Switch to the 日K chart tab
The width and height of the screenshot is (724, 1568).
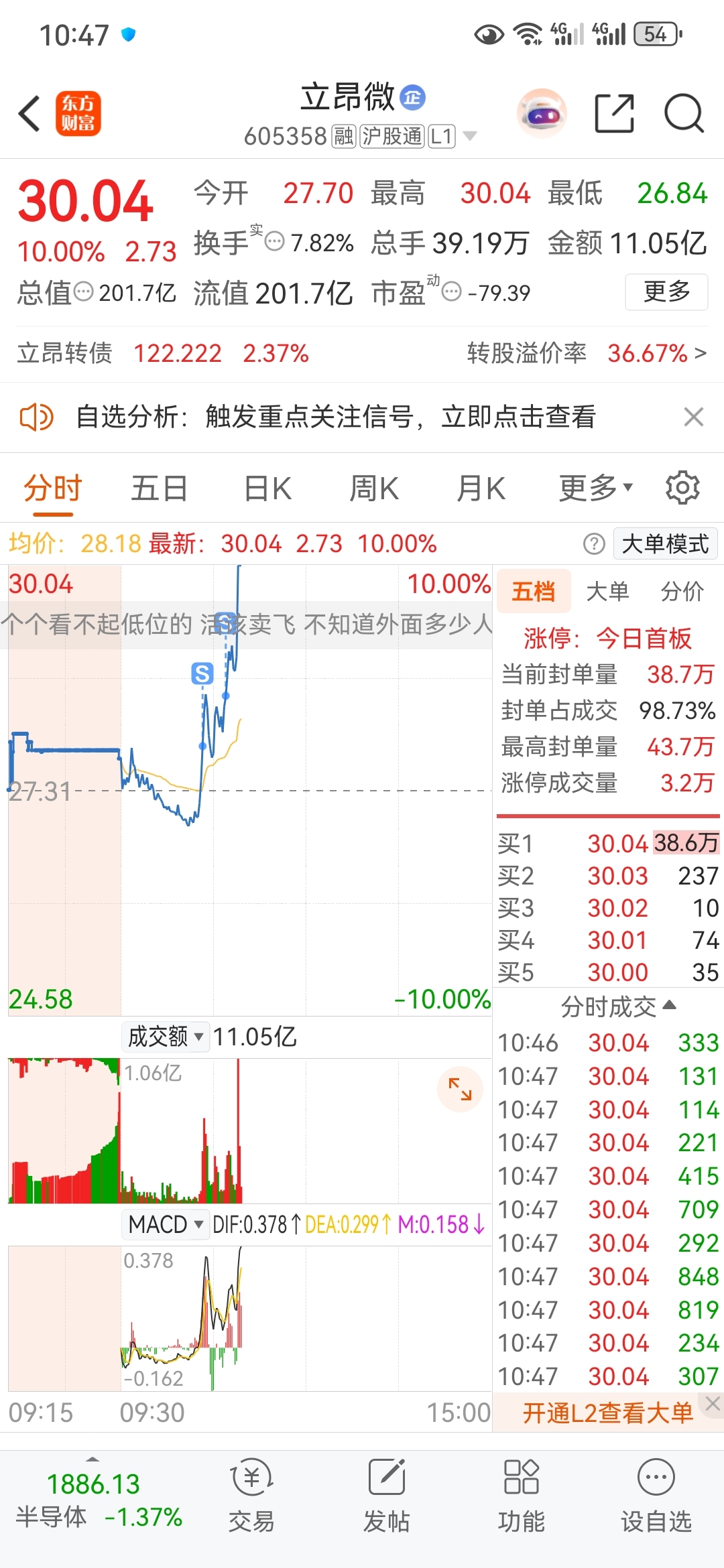[267, 488]
